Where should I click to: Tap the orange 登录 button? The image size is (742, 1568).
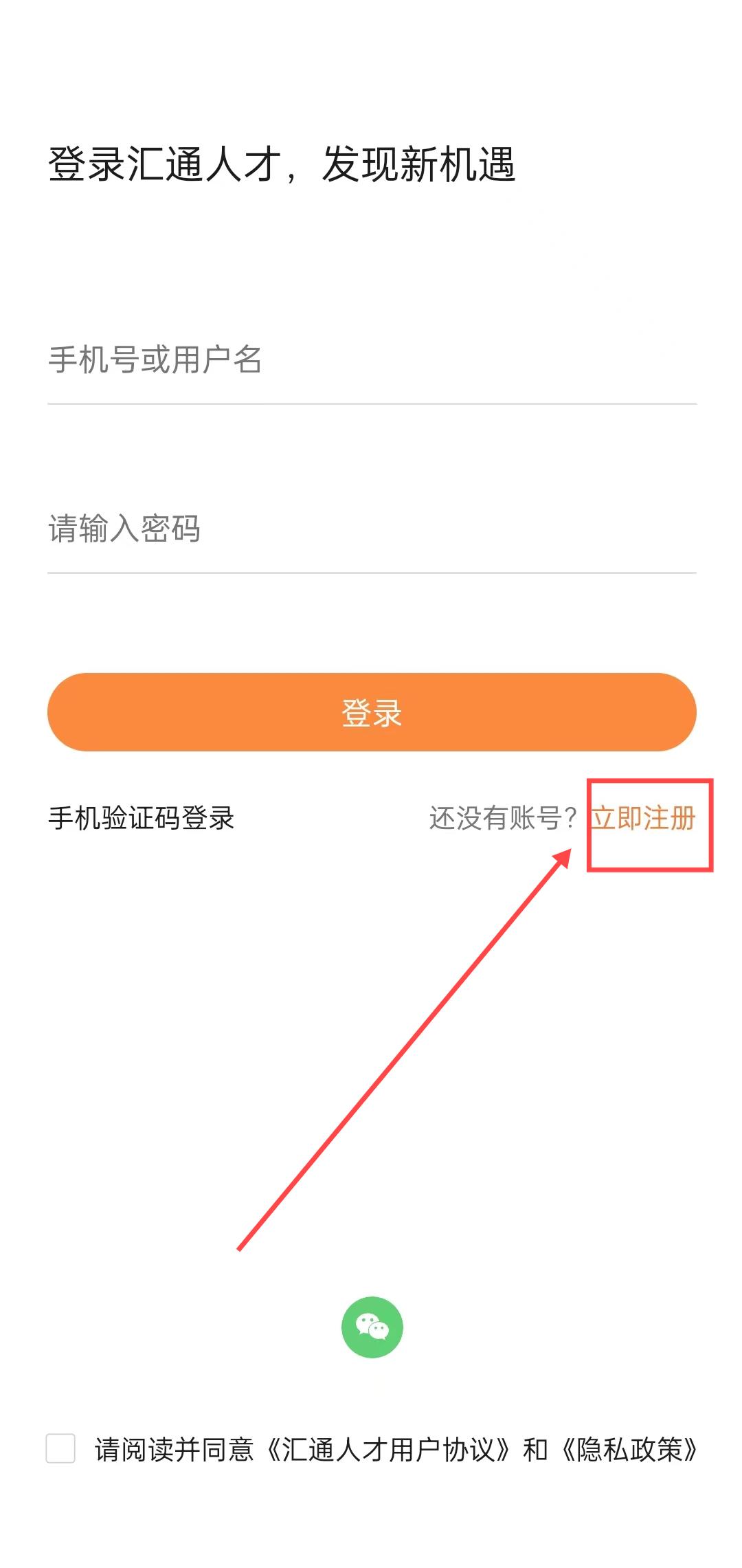click(372, 712)
